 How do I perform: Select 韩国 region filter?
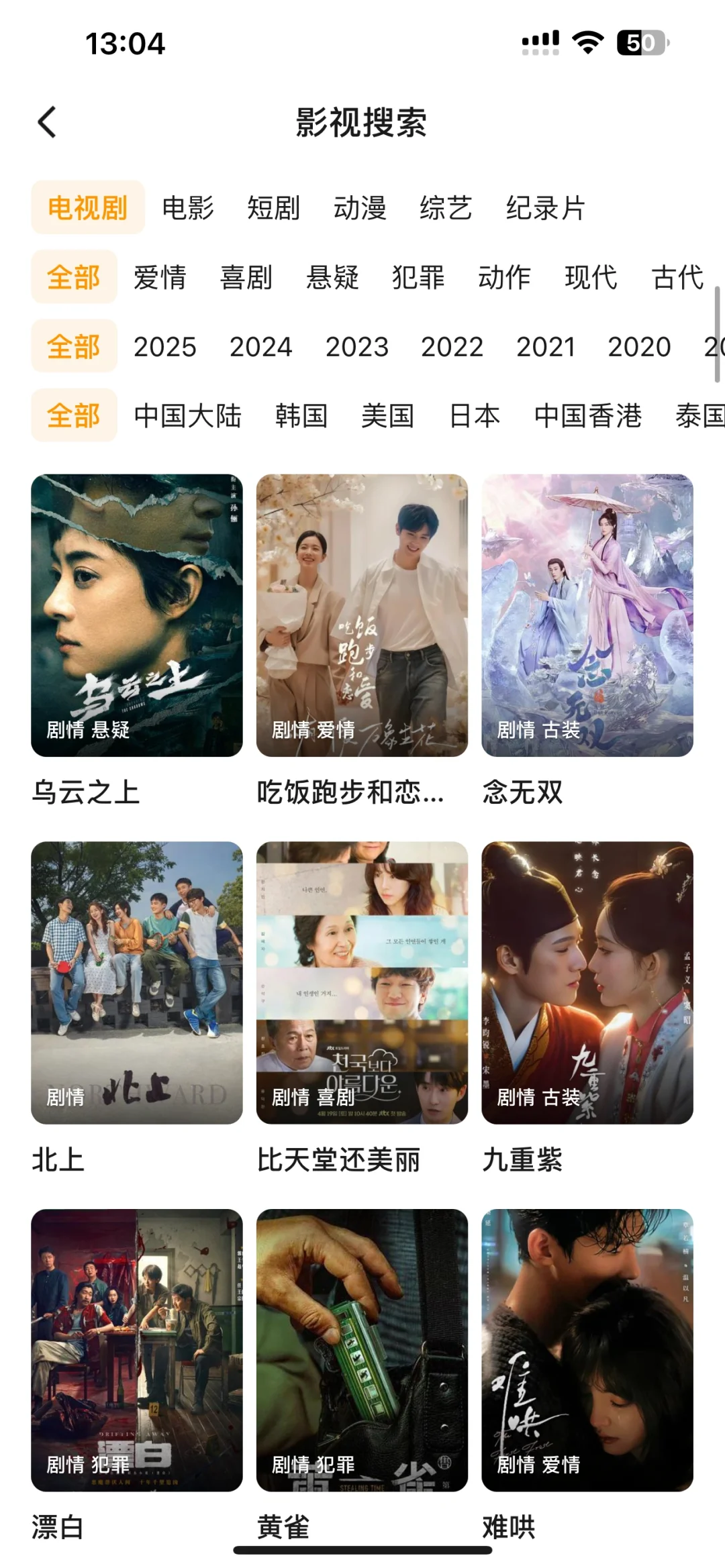point(301,416)
